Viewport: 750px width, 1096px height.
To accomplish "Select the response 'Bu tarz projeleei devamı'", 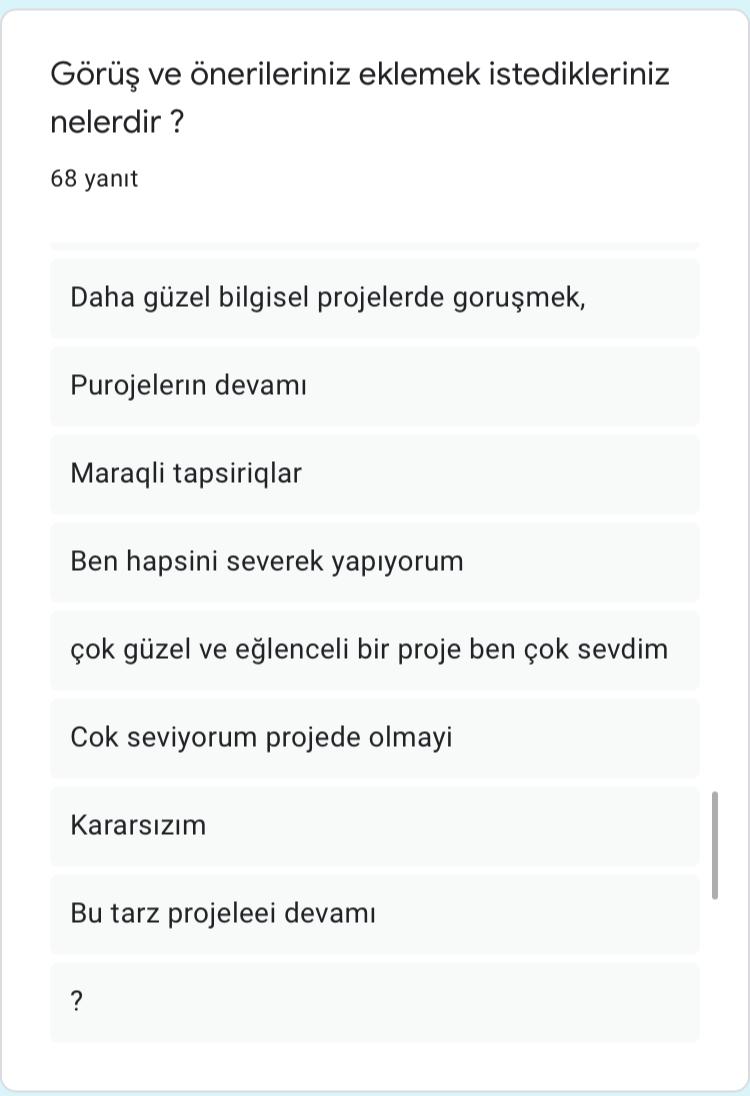I will [374, 913].
